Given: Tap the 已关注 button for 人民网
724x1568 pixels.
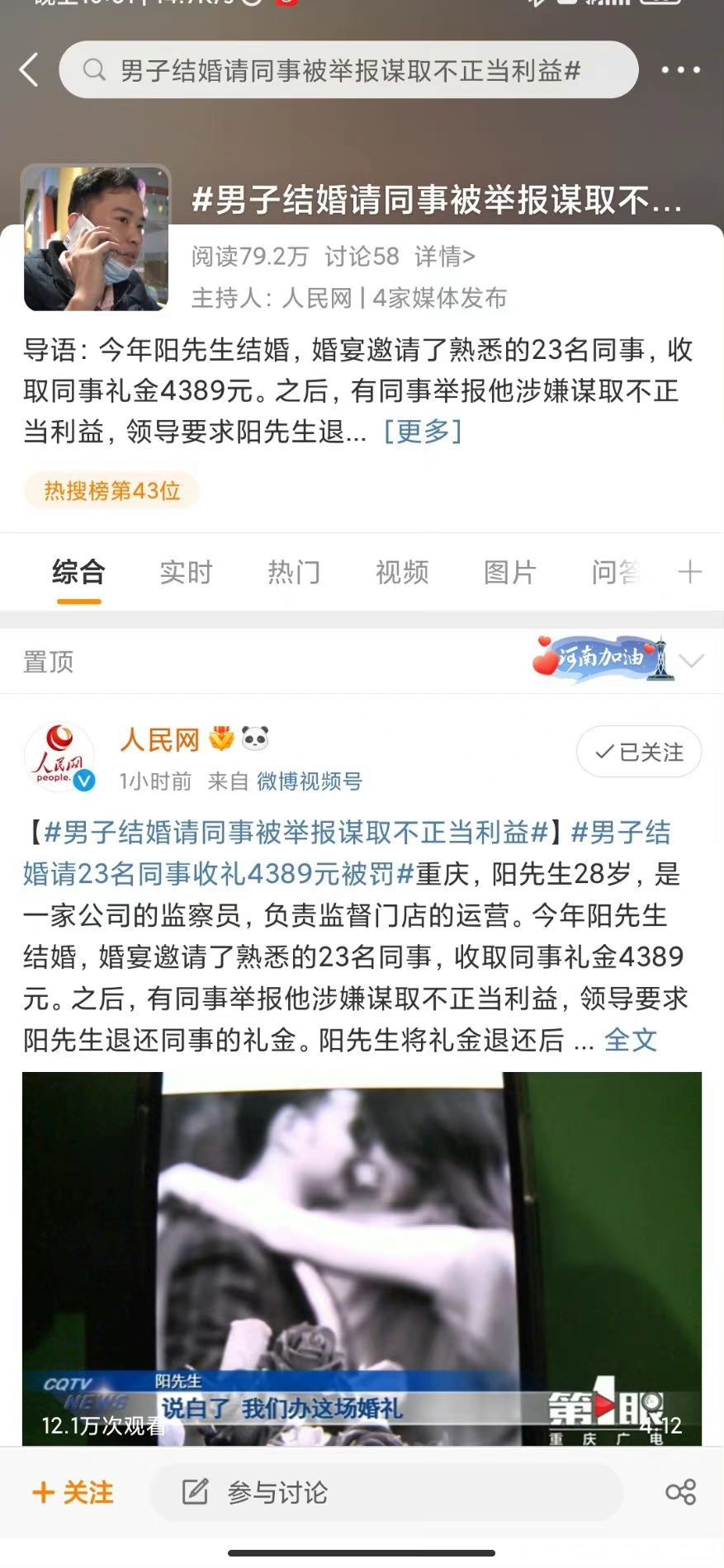Looking at the screenshot, I should [x=639, y=752].
